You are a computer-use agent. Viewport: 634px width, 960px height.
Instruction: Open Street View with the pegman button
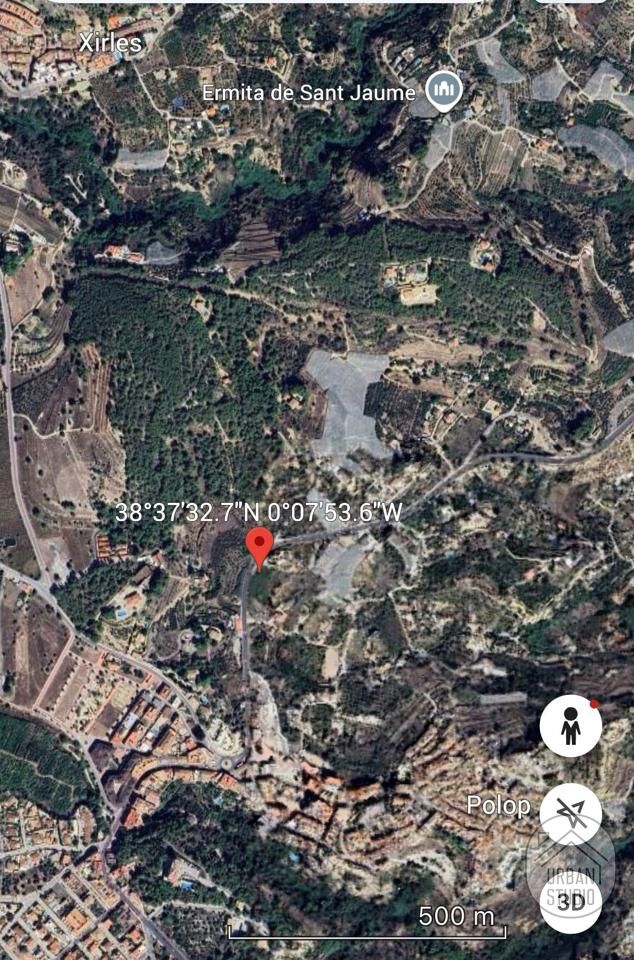click(571, 726)
